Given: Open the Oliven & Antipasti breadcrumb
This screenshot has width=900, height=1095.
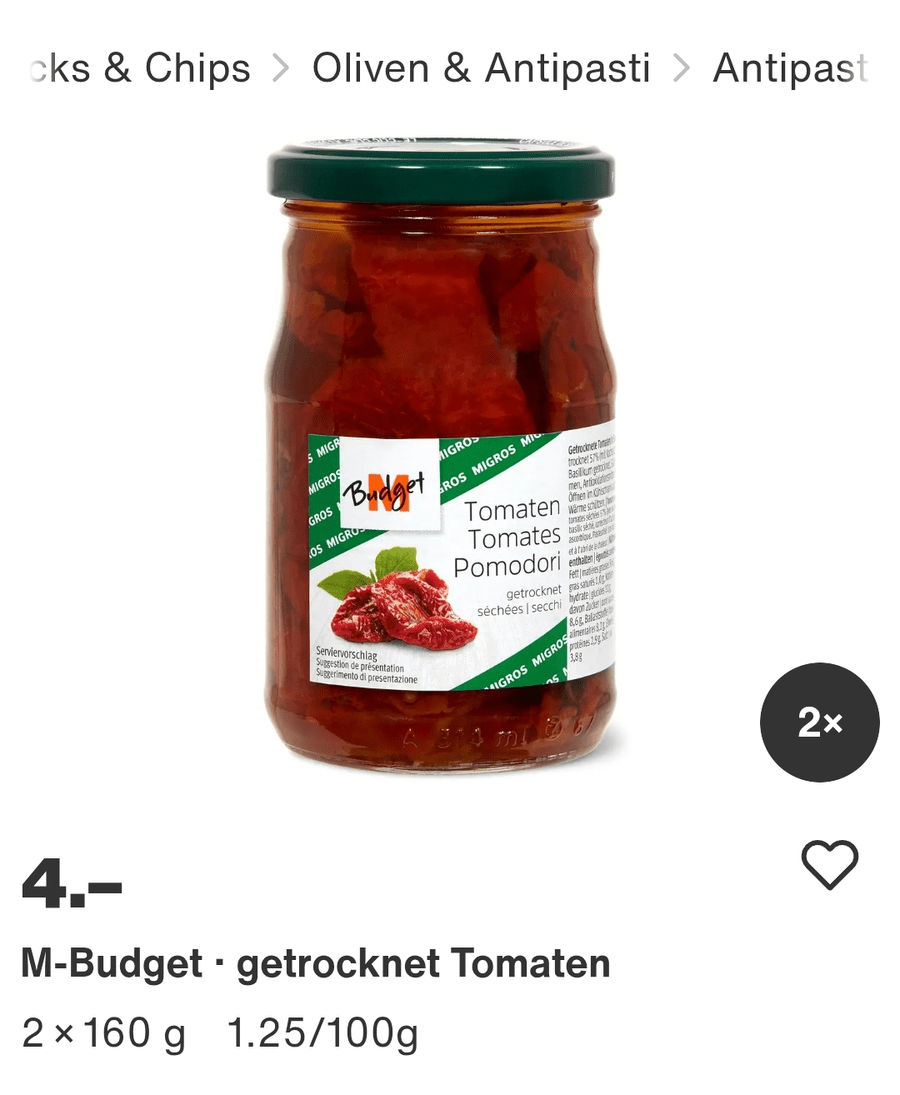Looking at the screenshot, I should coord(481,69).
